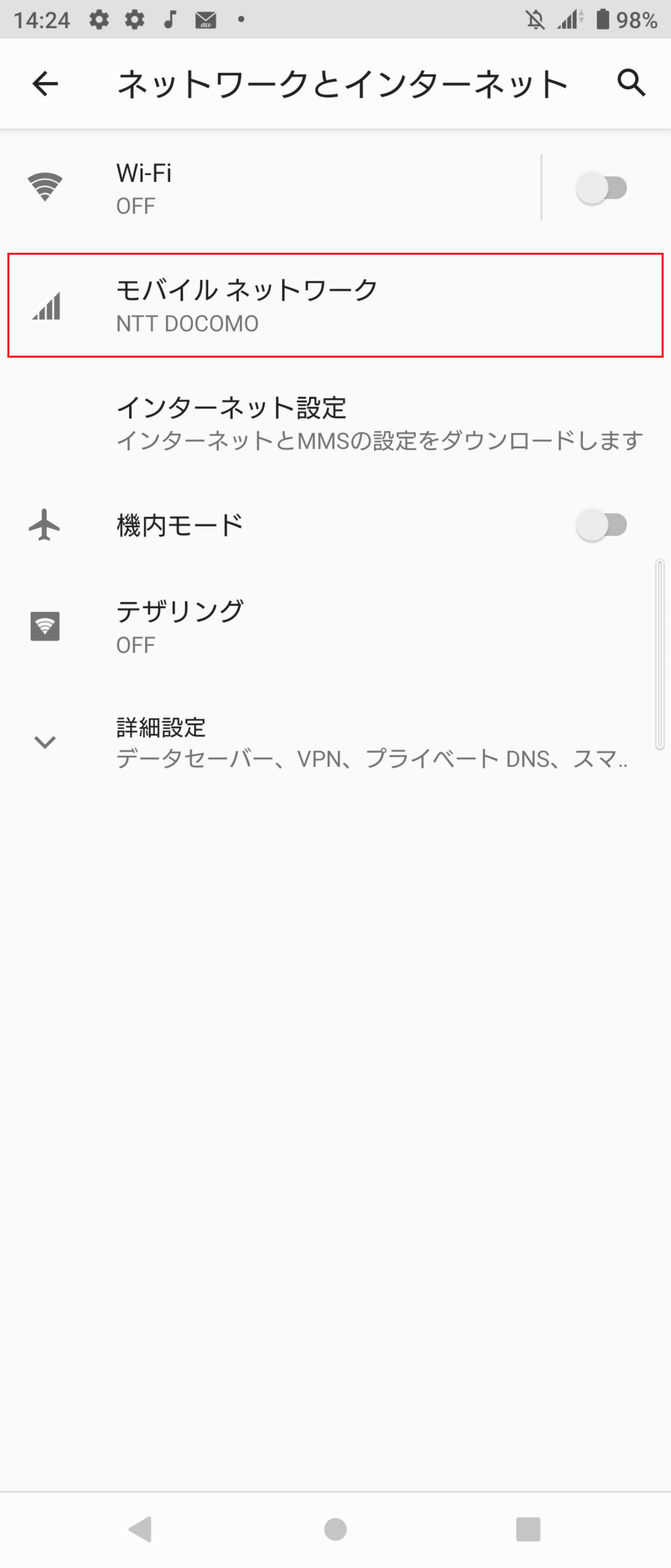
Task: Enable the Wi-Fi toggle switch
Action: click(x=602, y=188)
